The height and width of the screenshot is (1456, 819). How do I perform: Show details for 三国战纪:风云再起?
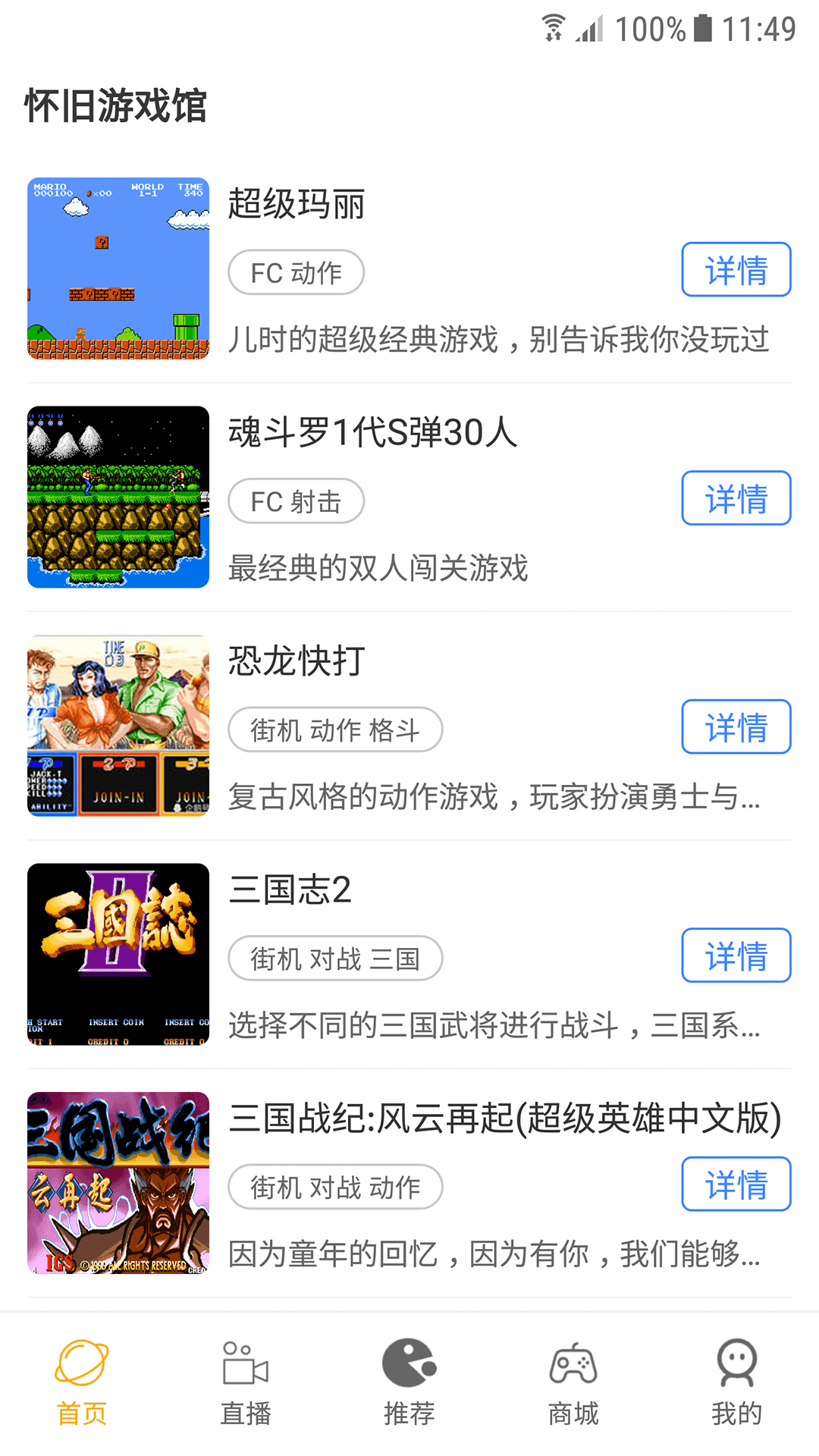point(736,1184)
